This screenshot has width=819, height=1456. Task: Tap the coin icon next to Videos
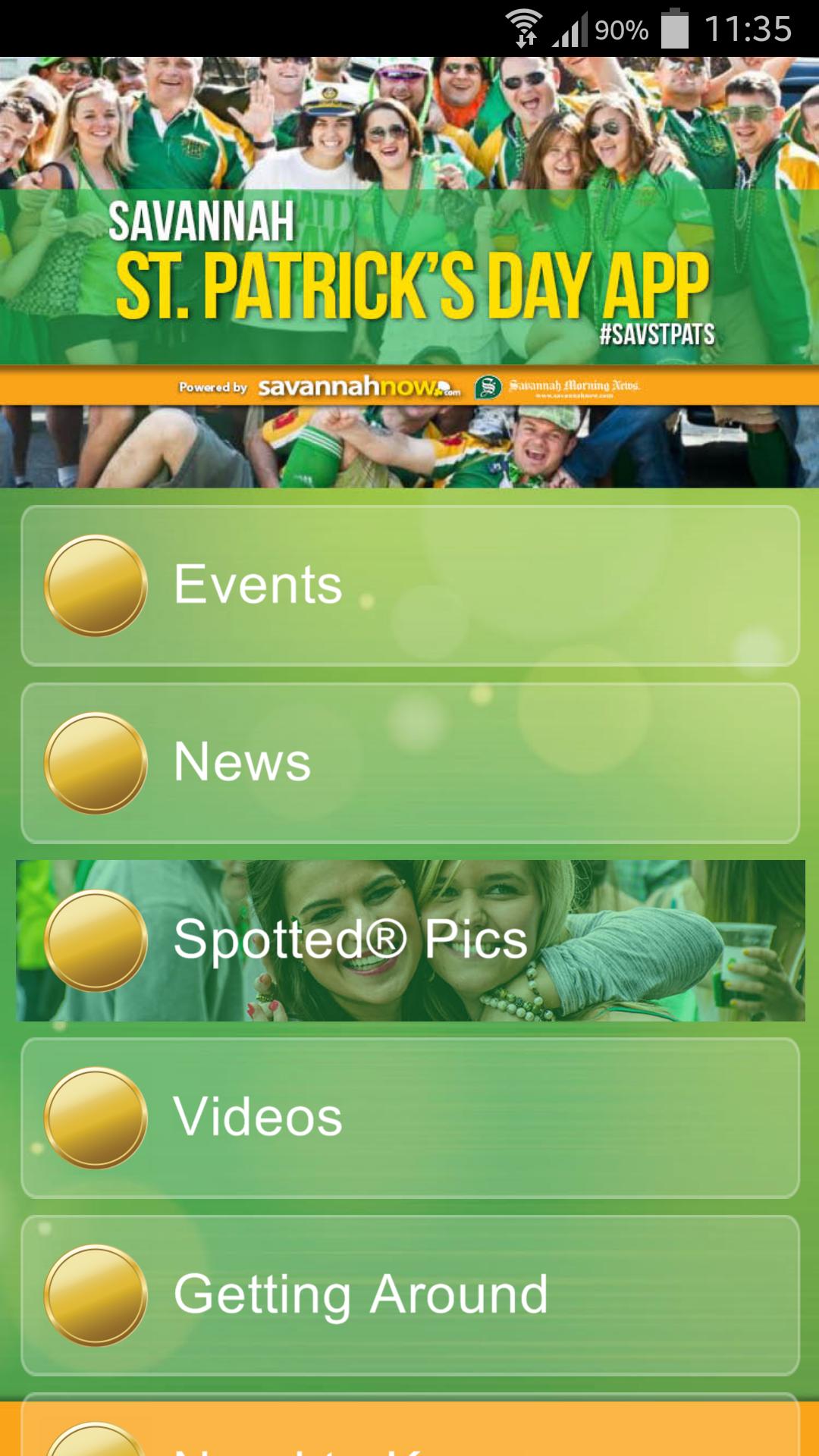pyautogui.click(x=95, y=1115)
